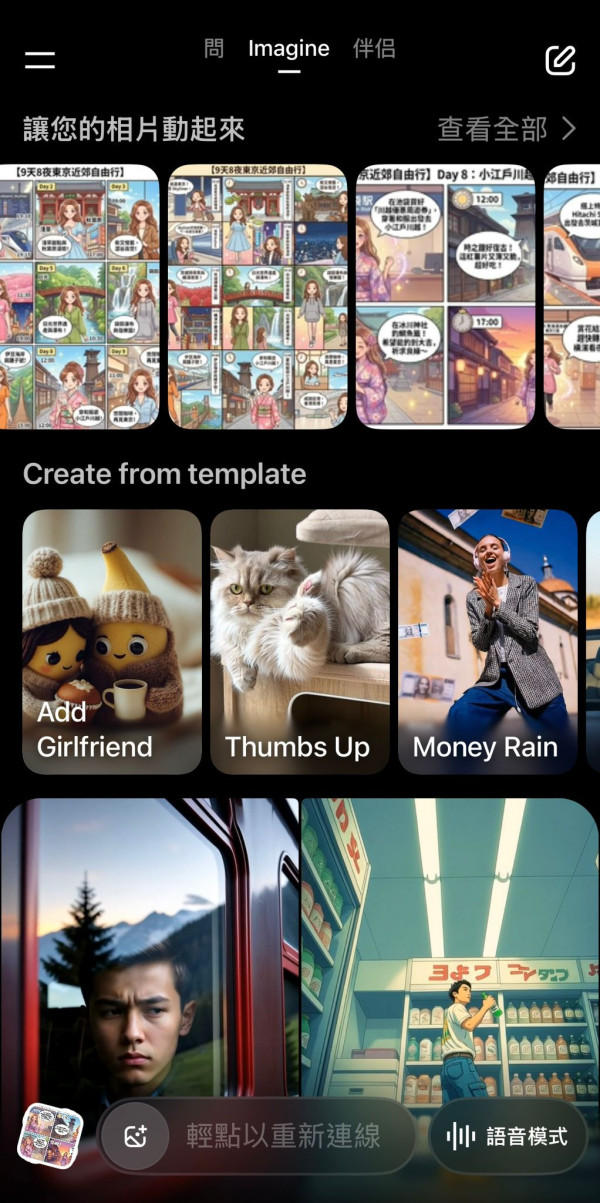
Task: Open the recent comic thumbnail beside the input bar
Action: [50, 1136]
